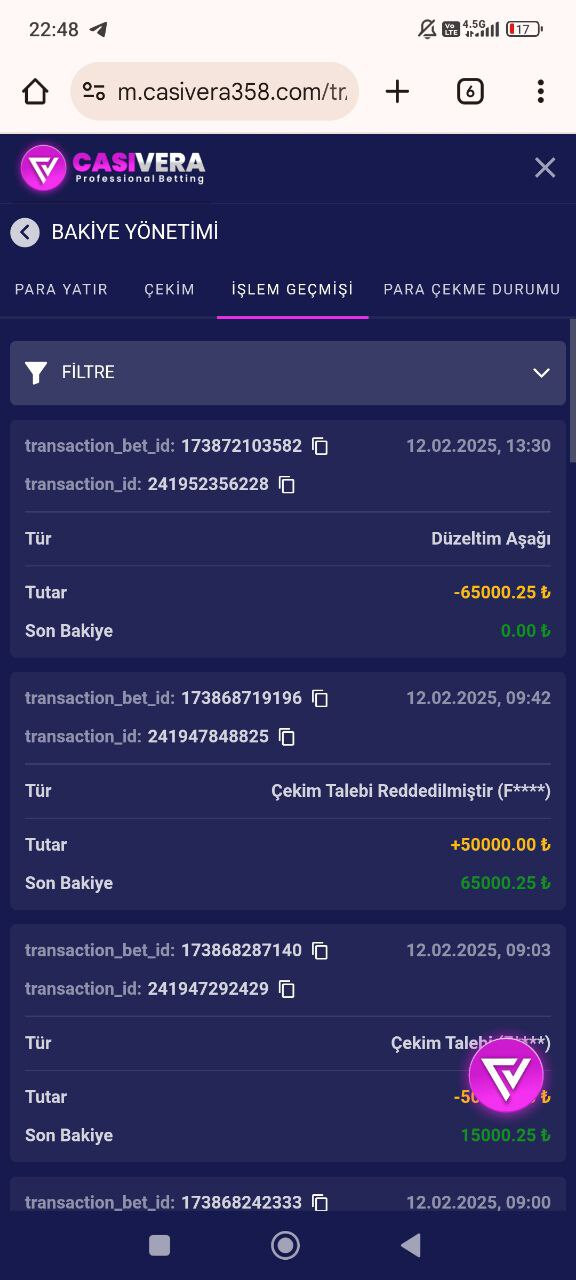Copy transaction_bet_id 173868287140
The height and width of the screenshot is (1280, 576).
click(x=320, y=950)
